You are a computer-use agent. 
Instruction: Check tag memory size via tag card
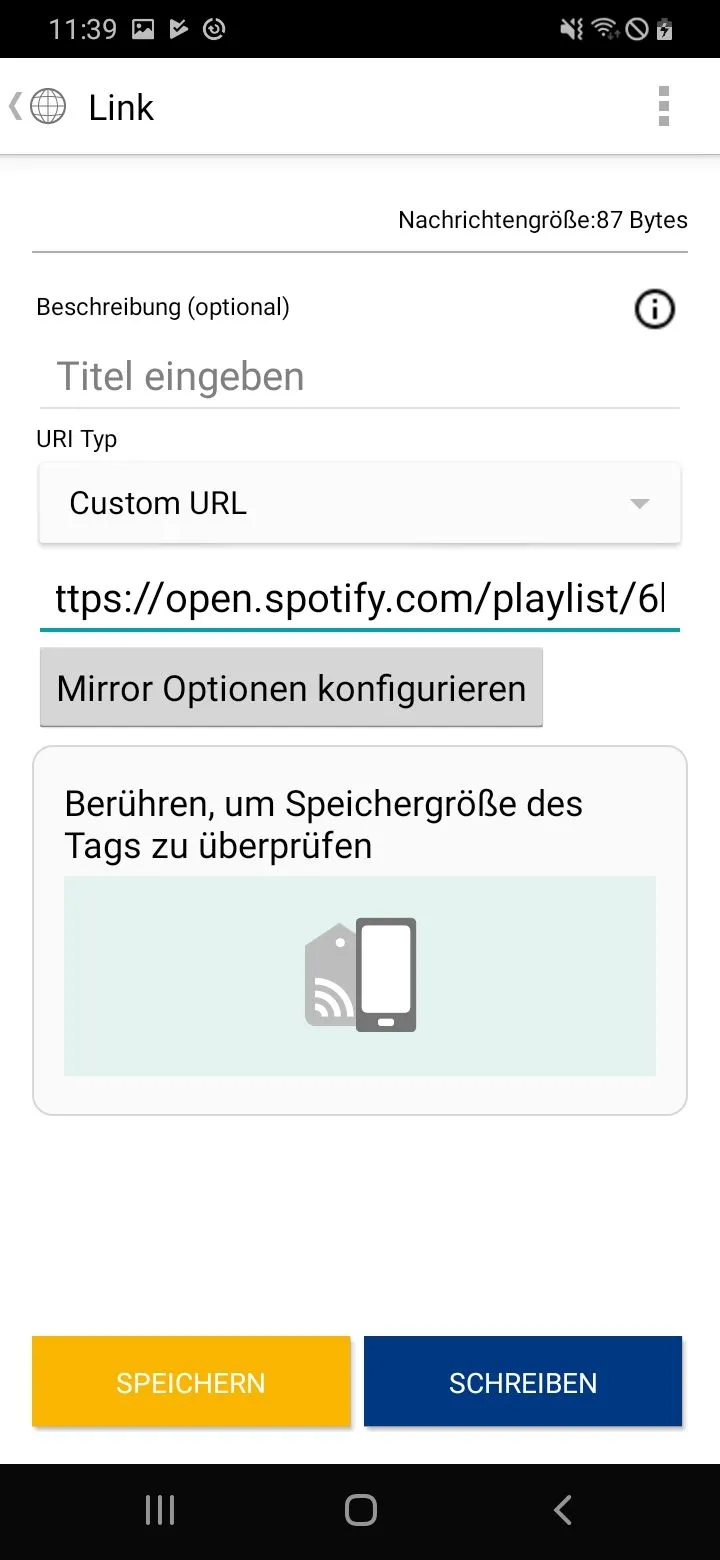(360, 930)
